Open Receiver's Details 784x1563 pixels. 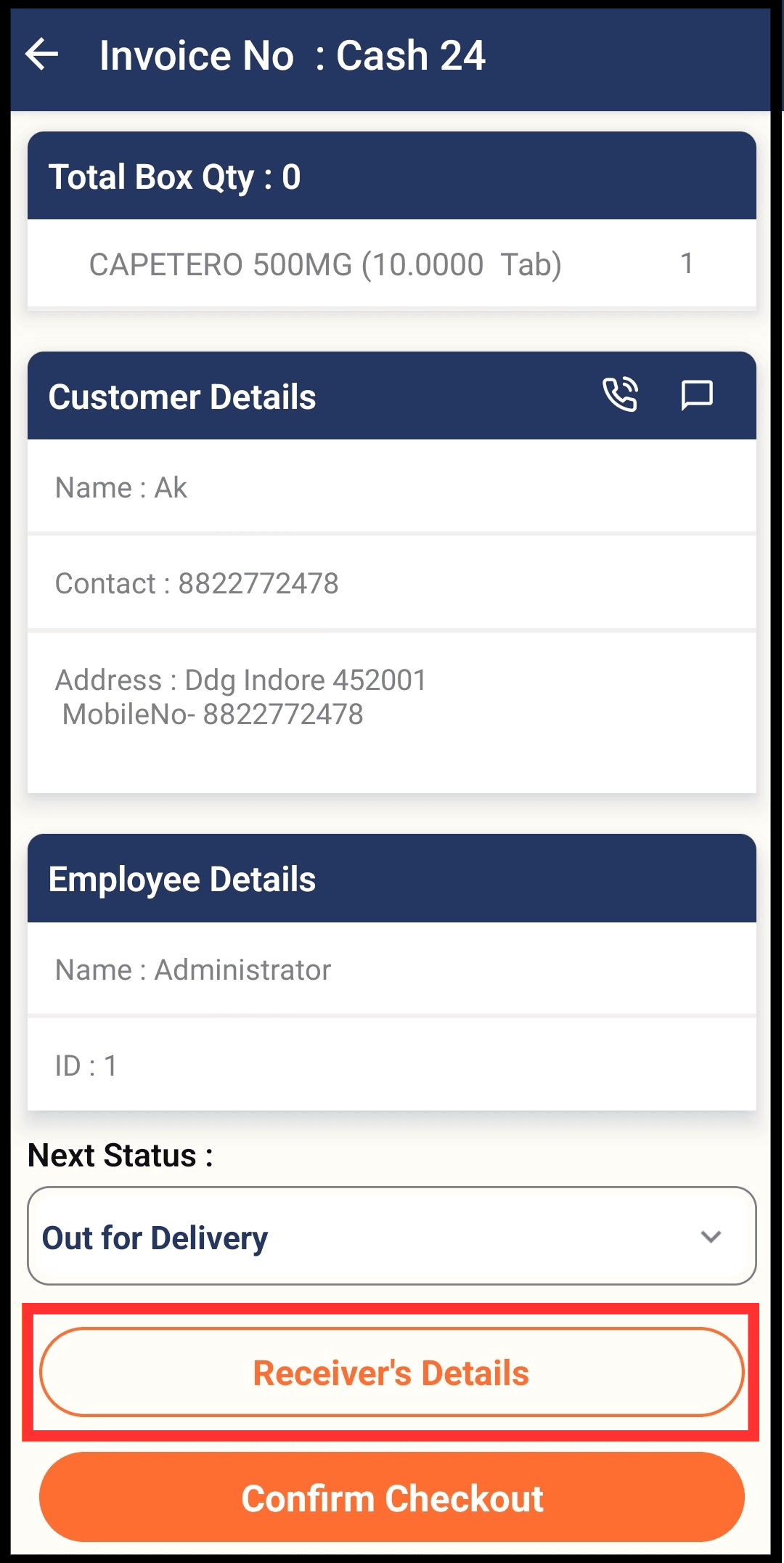pos(392,1372)
